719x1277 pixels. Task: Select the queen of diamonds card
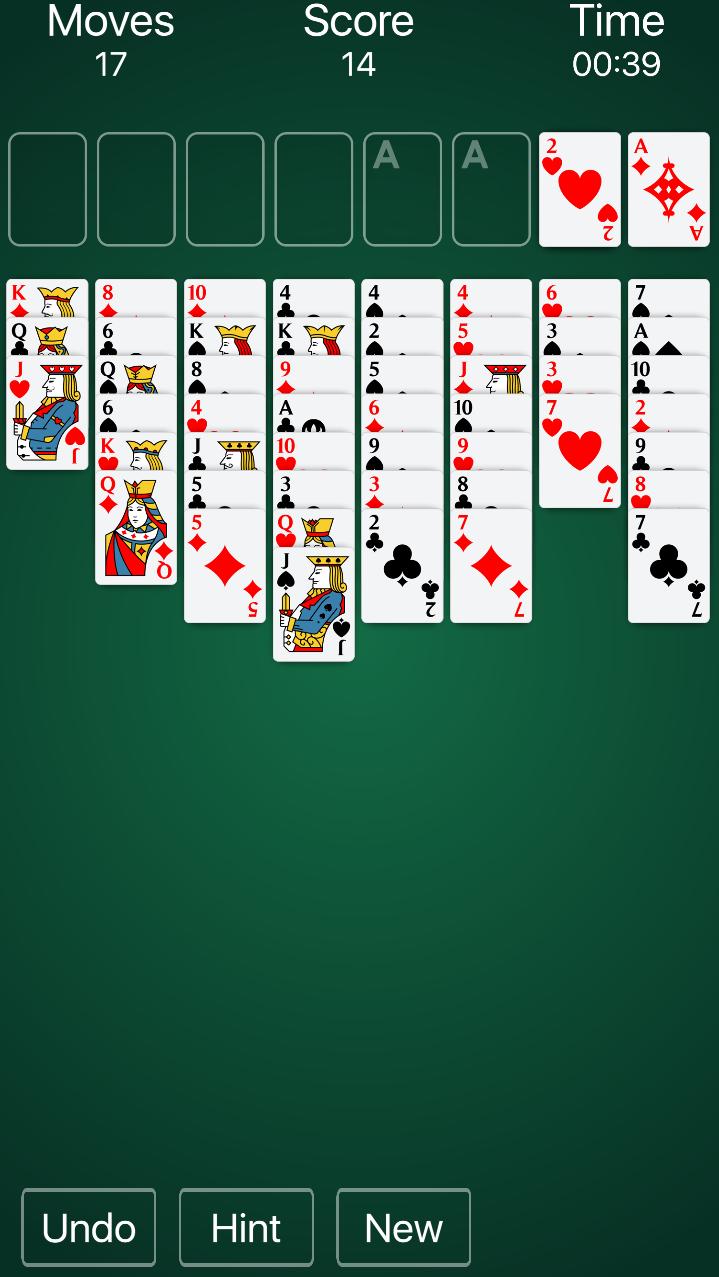tap(136, 528)
